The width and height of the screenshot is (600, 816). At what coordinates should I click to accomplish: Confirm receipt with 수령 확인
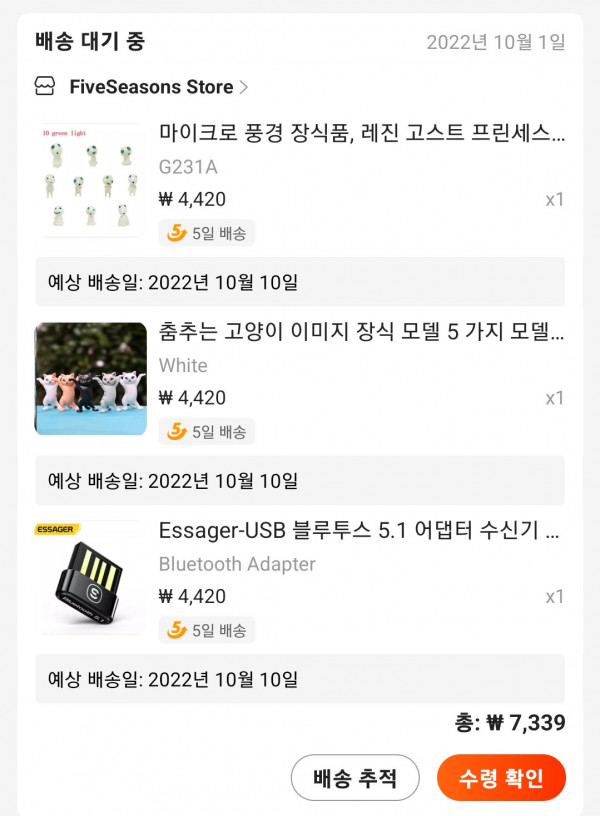click(x=501, y=778)
